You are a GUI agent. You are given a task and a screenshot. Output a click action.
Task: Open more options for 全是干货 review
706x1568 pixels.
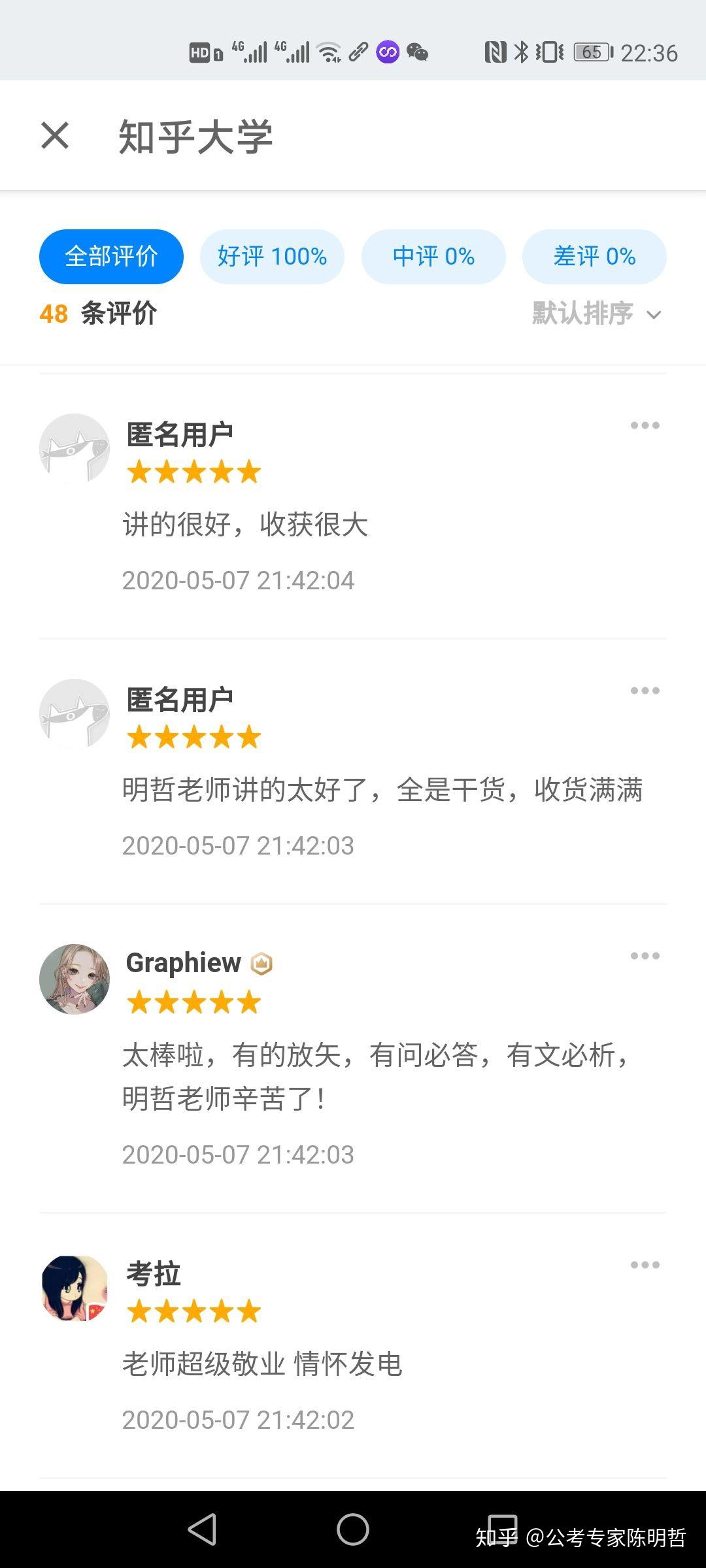[x=645, y=691]
